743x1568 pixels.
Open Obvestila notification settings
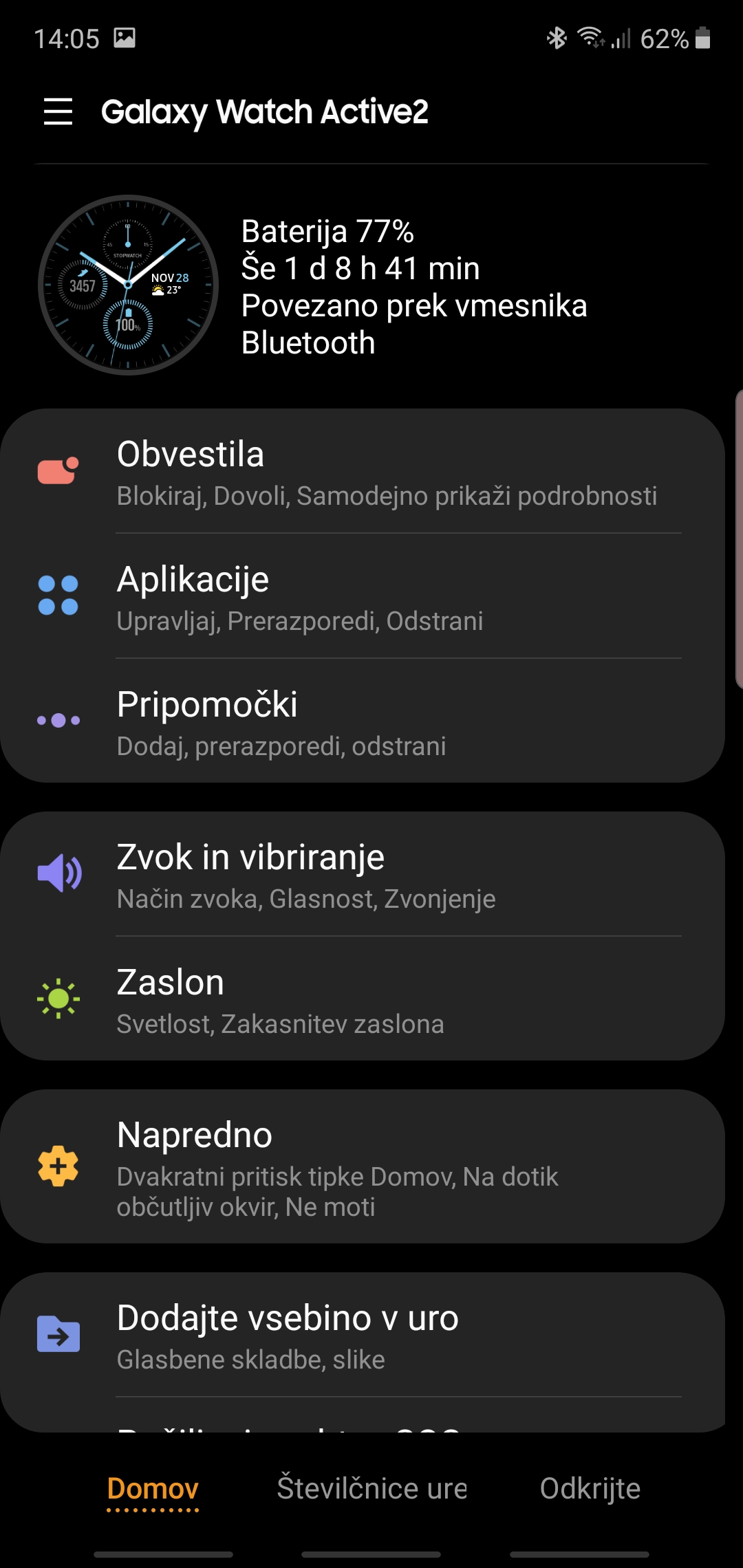[x=363, y=472]
